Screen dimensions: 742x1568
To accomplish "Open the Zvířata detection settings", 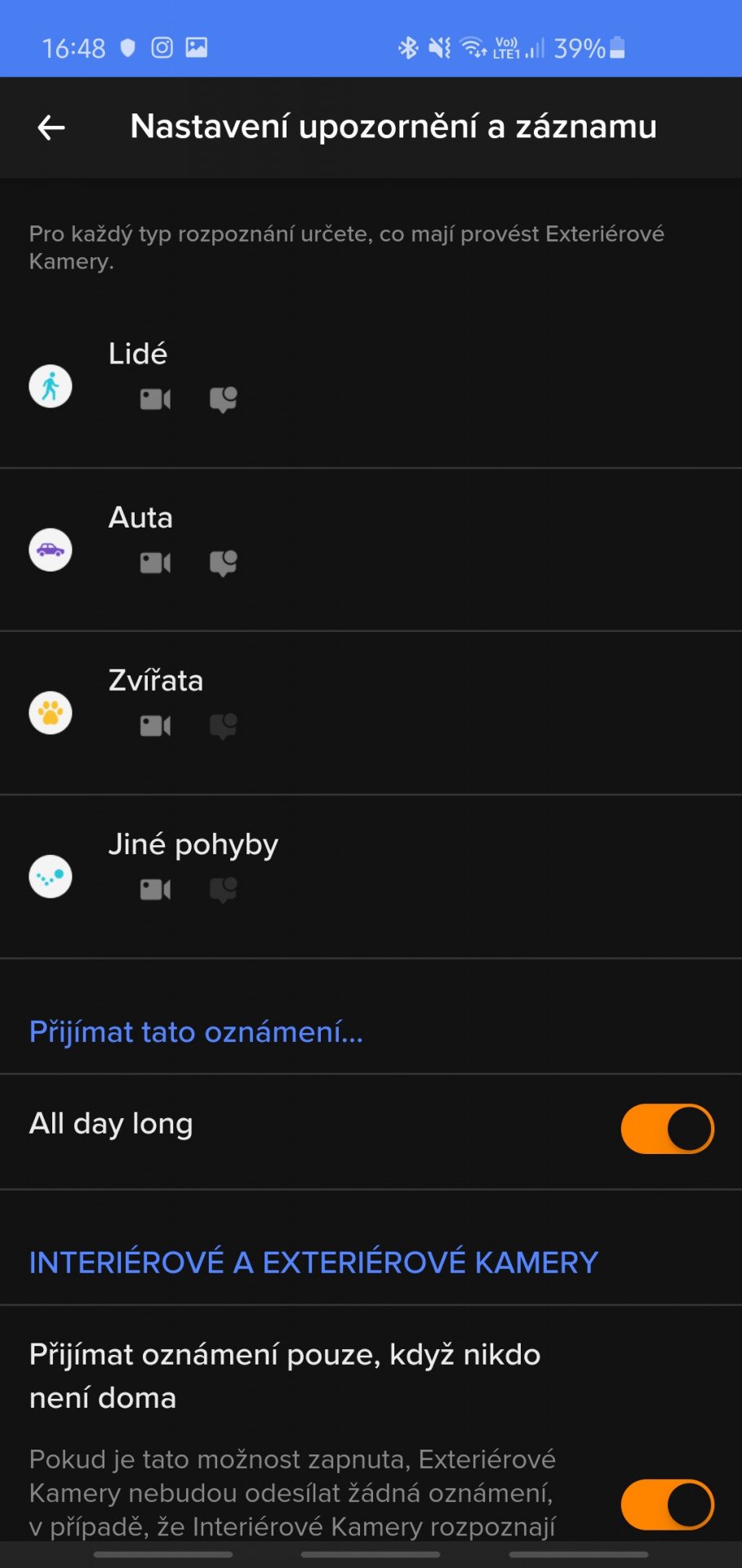I will (371, 713).
